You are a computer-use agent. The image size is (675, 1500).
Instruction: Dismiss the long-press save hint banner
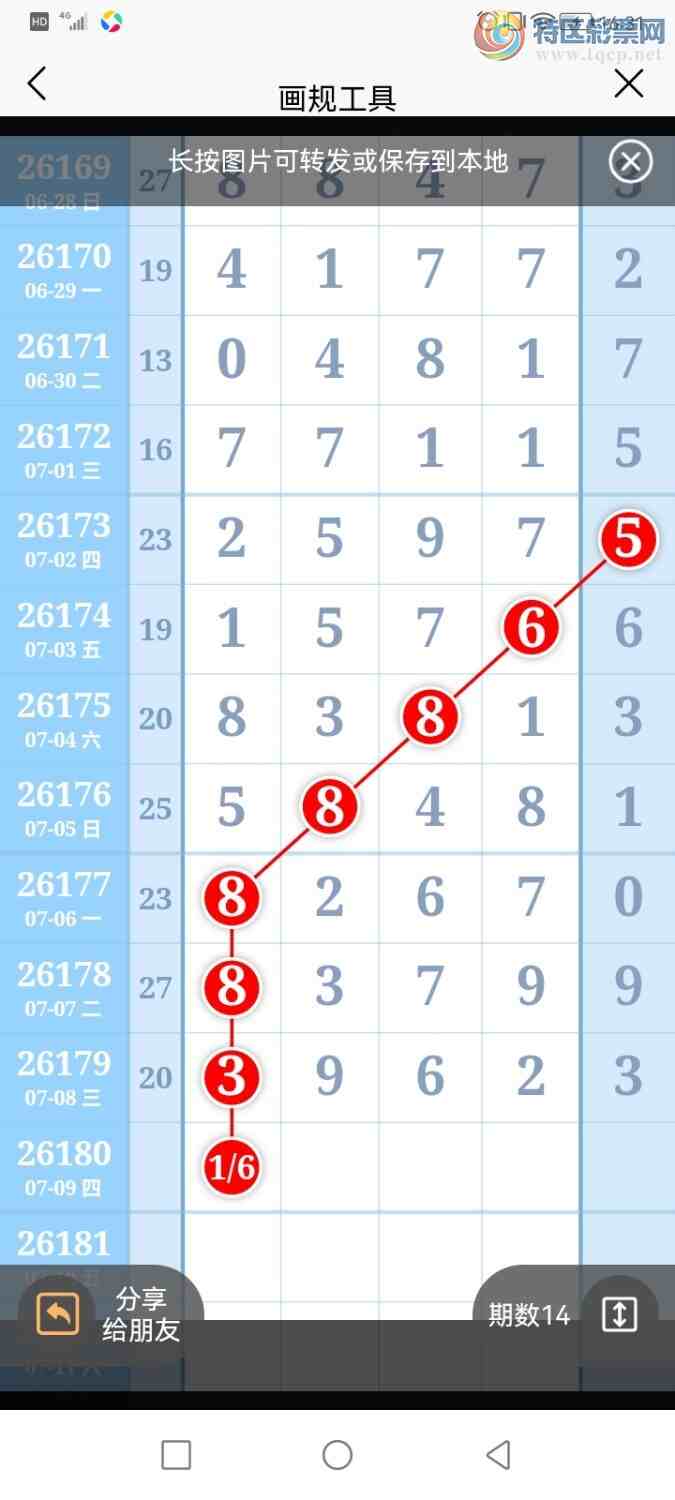click(630, 161)
